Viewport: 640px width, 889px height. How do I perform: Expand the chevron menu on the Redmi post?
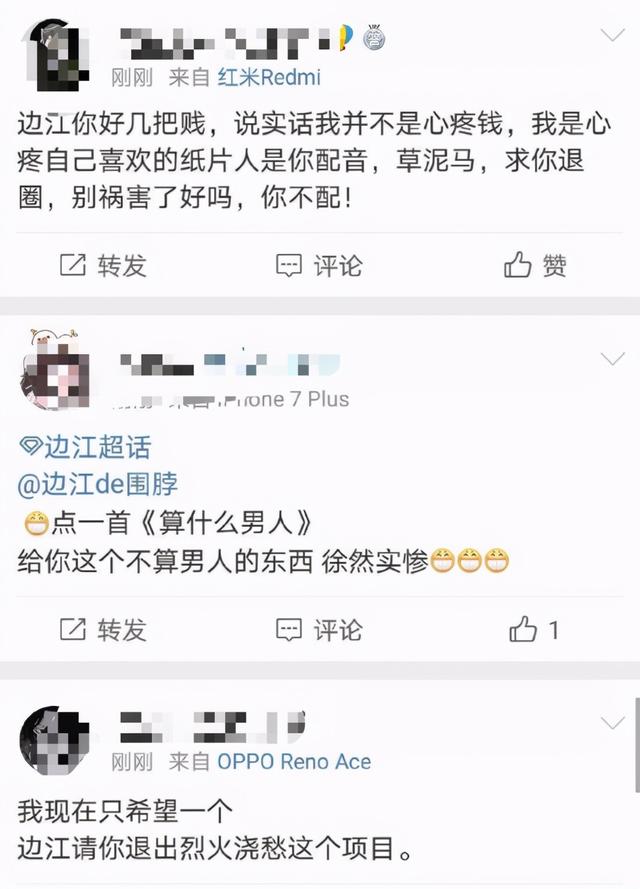(x=612, y=35)
